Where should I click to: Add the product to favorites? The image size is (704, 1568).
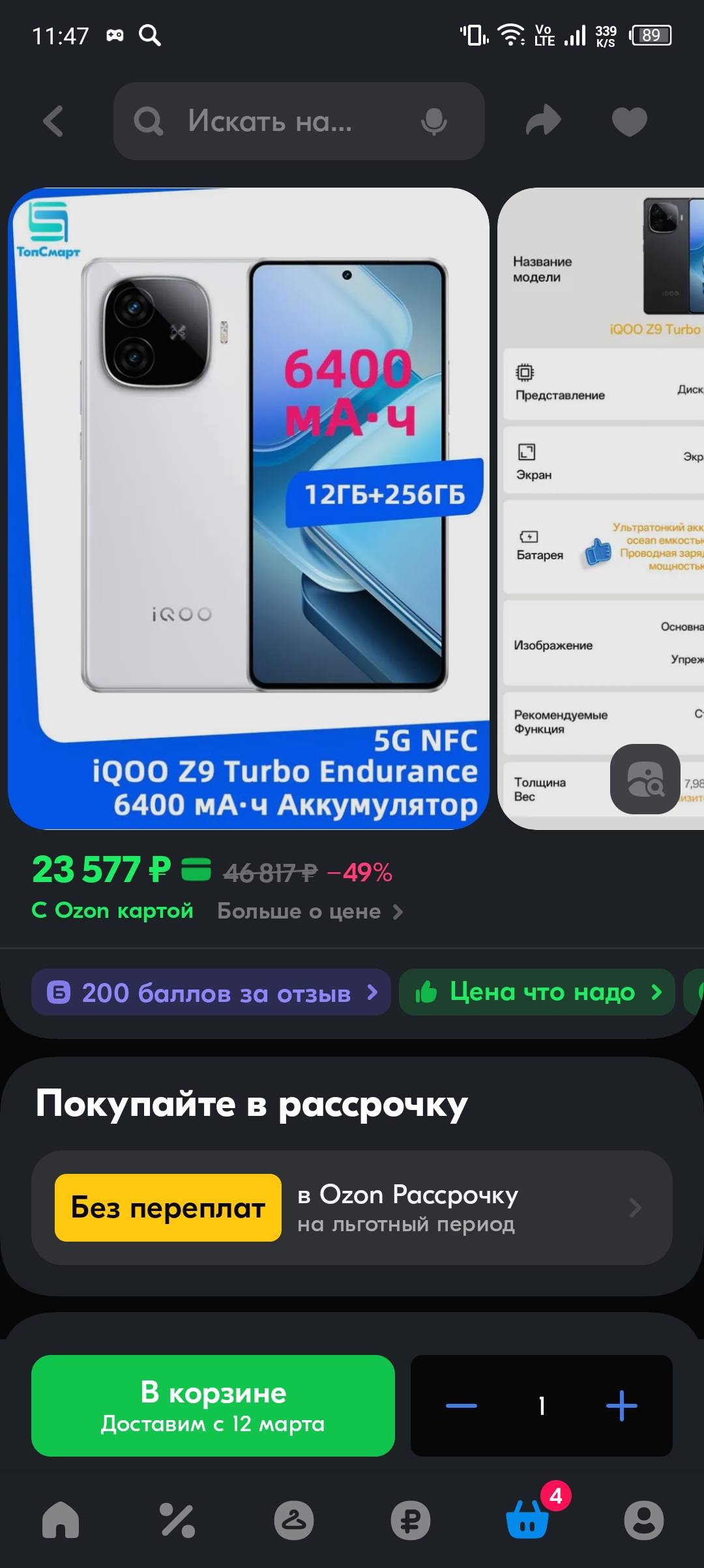[629, 121]
